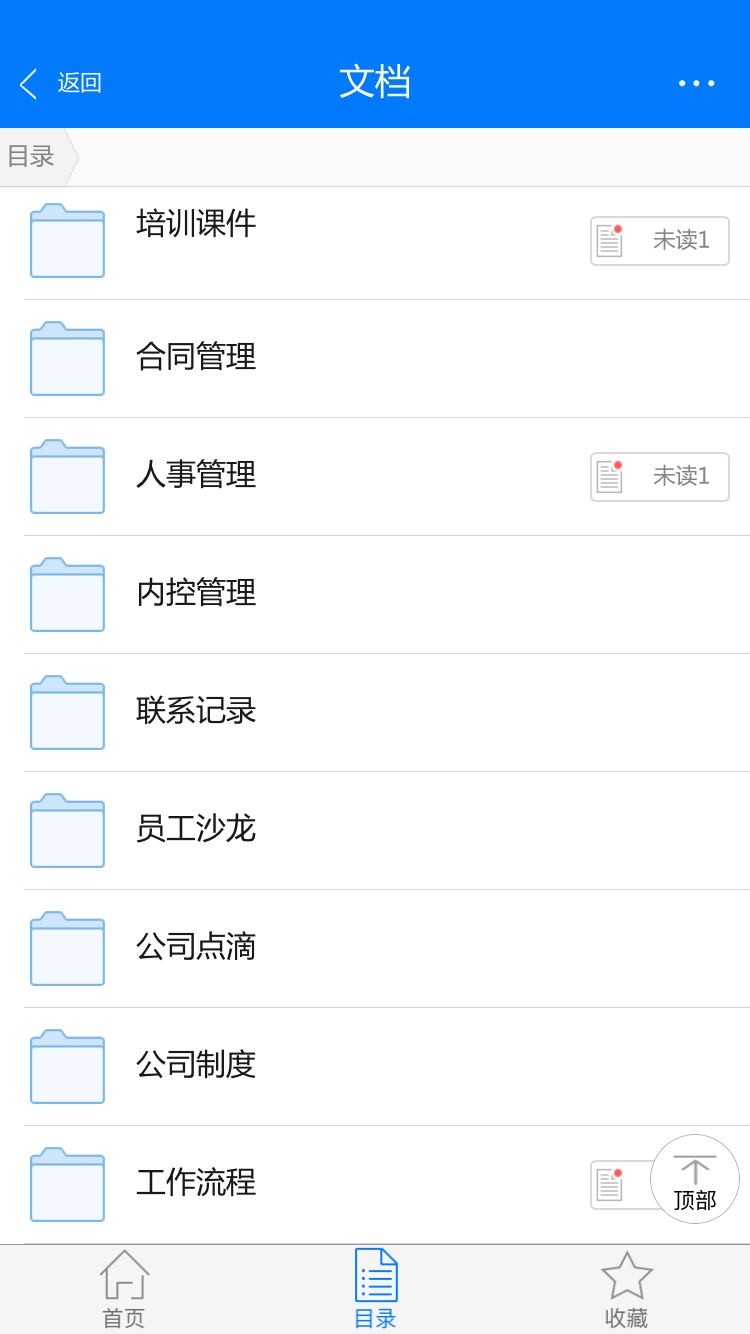Open the 合同管理 folder
Screen dimensions: 750x1334
375,359
